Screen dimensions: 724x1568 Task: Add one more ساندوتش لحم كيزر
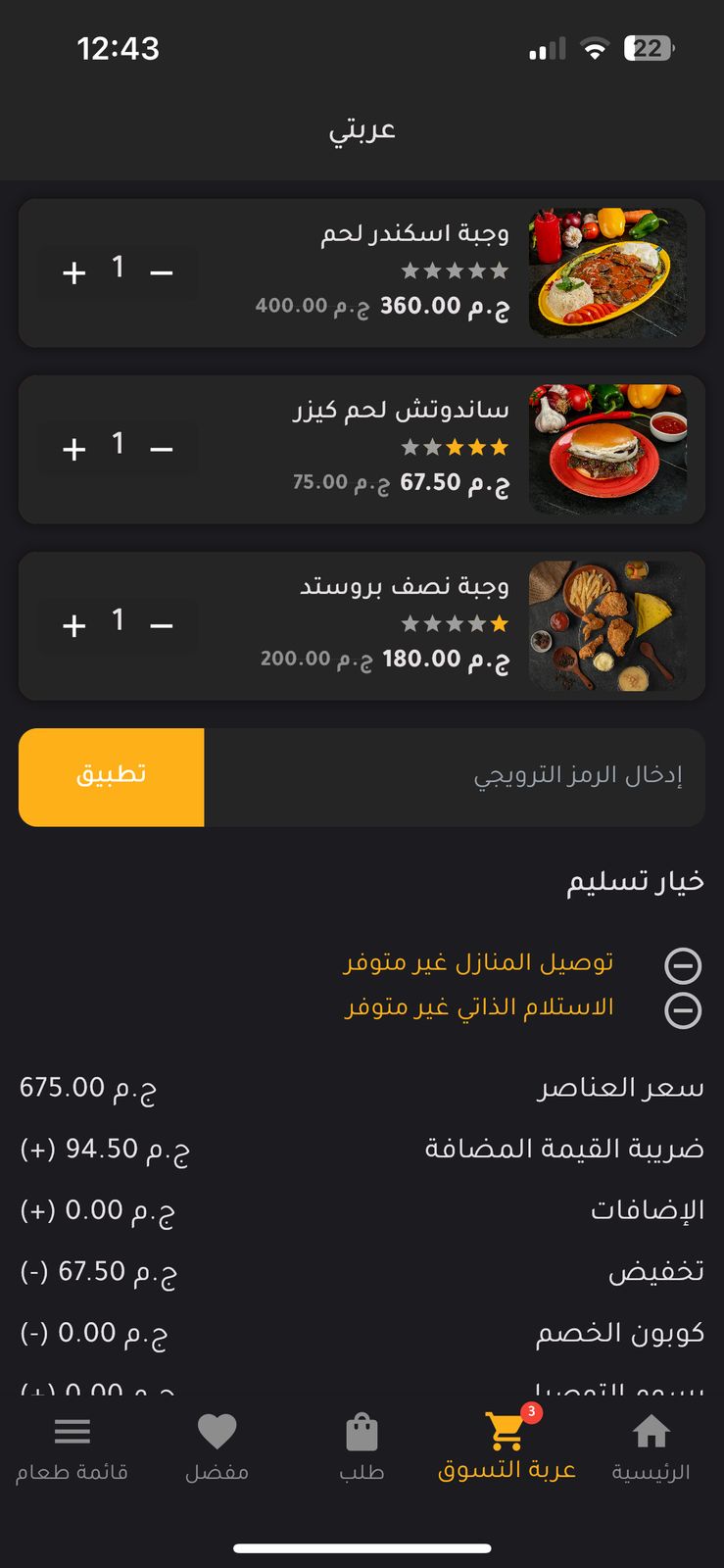pyautogui.click(x=74, y=449)
